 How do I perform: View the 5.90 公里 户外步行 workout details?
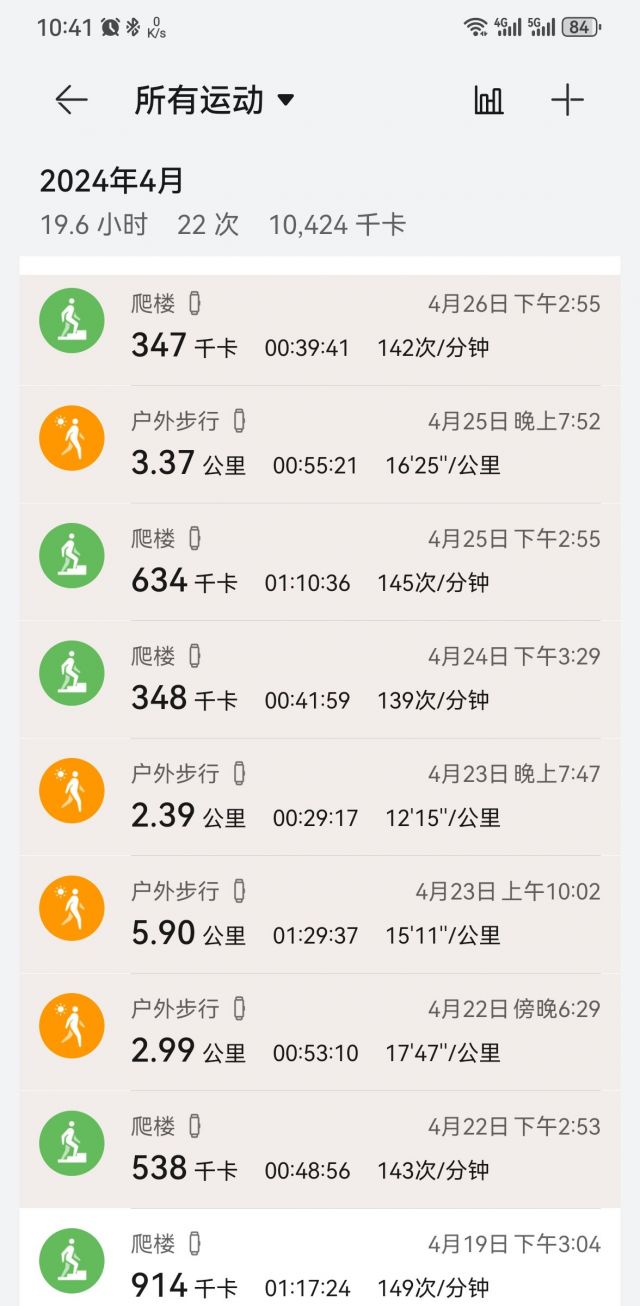click(x=320, y=914)
